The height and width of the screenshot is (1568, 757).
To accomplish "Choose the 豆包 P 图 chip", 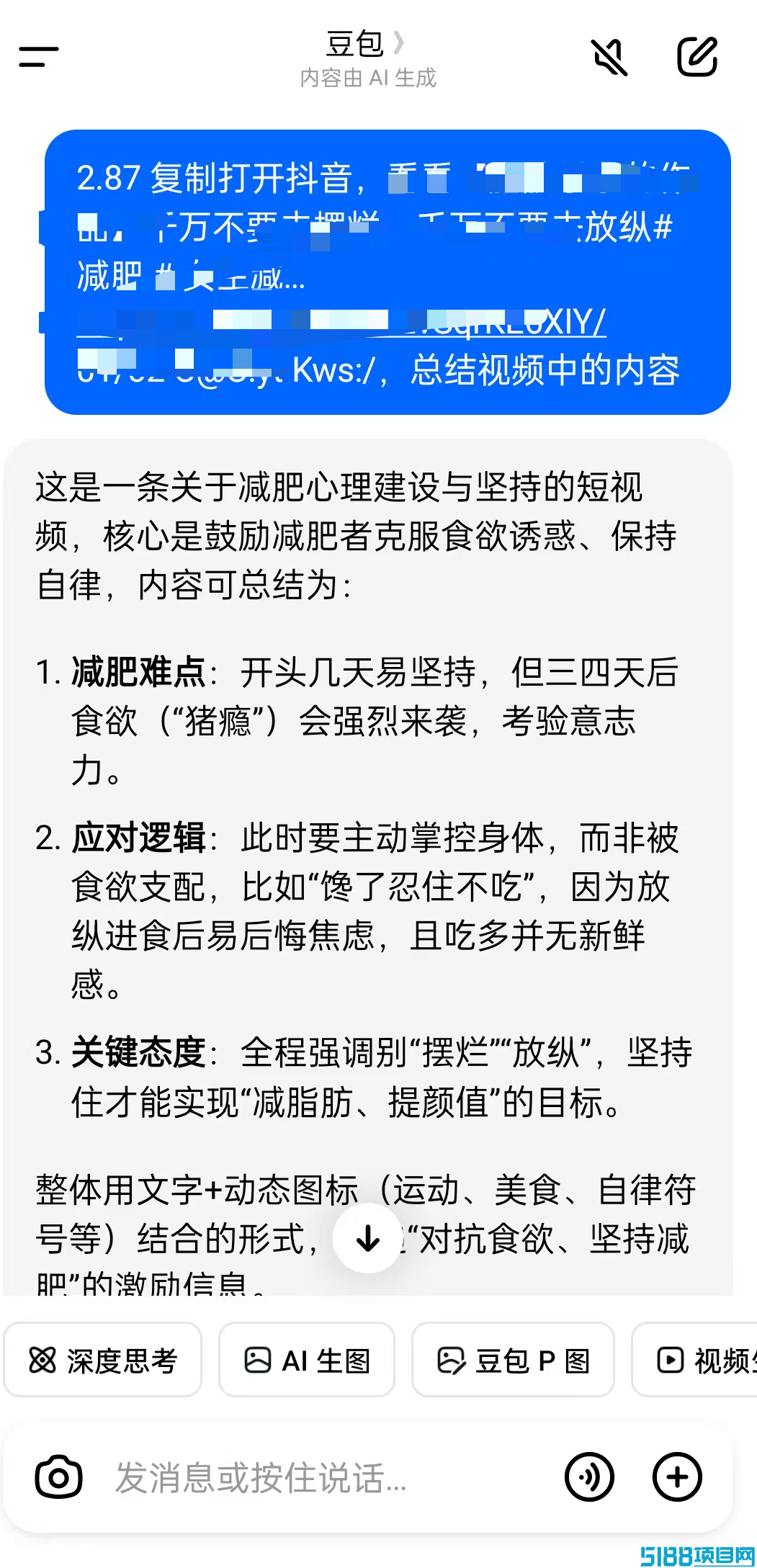I will pyautogui.click(x=513, y=1360).
